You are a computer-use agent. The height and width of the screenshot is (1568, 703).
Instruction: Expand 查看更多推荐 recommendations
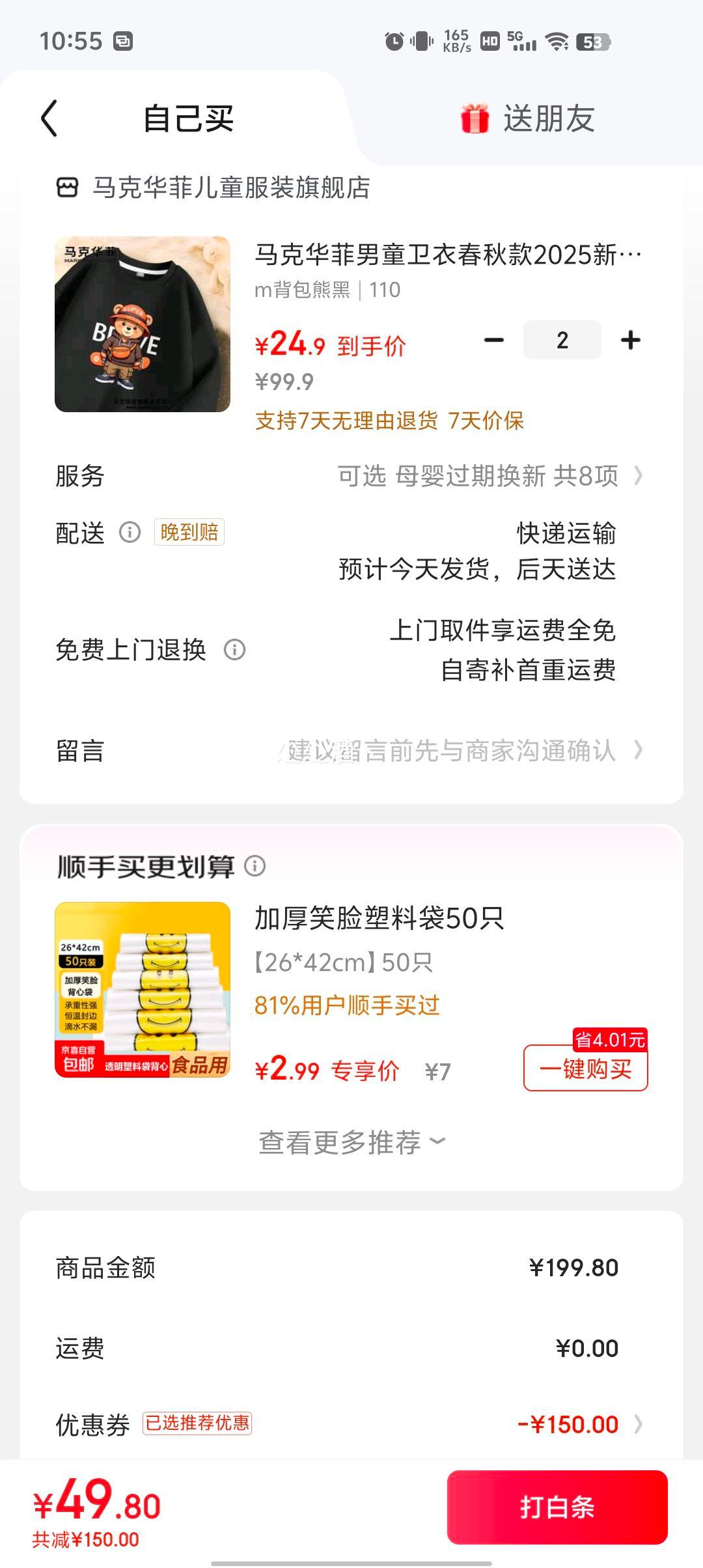point(351,1142)
